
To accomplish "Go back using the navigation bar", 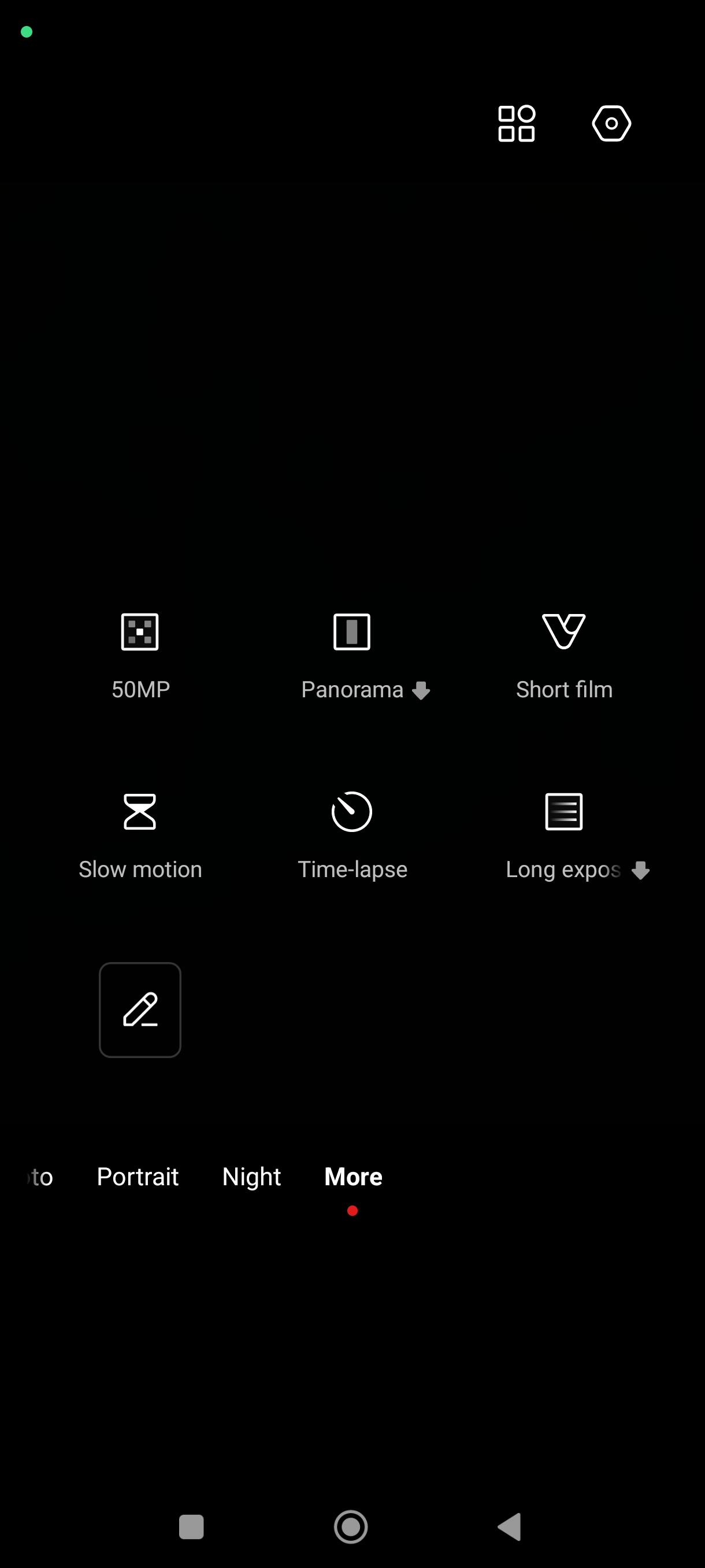I will pyautogui.click(x=510, y=1526).
